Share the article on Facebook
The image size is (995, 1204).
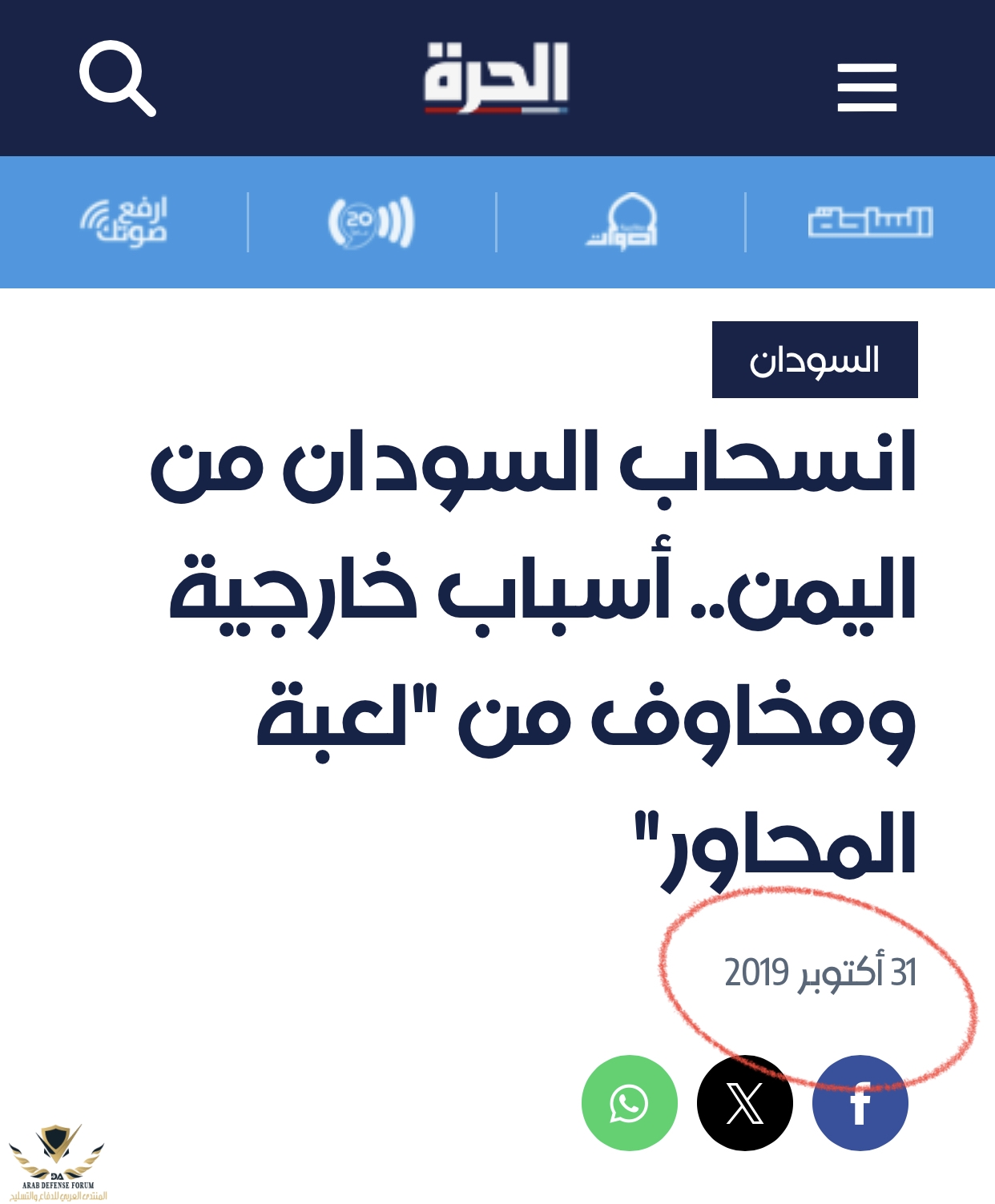coord(860,1103)
